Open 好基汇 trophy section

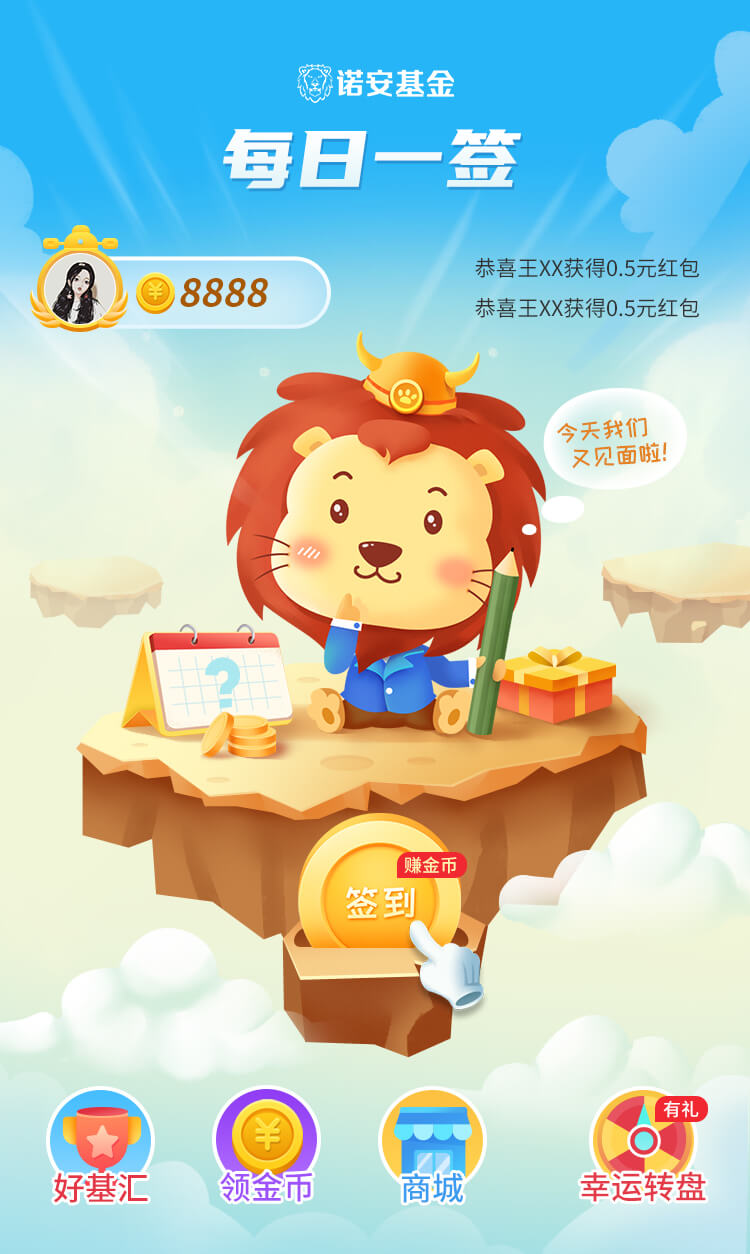tap(101, 1145)
